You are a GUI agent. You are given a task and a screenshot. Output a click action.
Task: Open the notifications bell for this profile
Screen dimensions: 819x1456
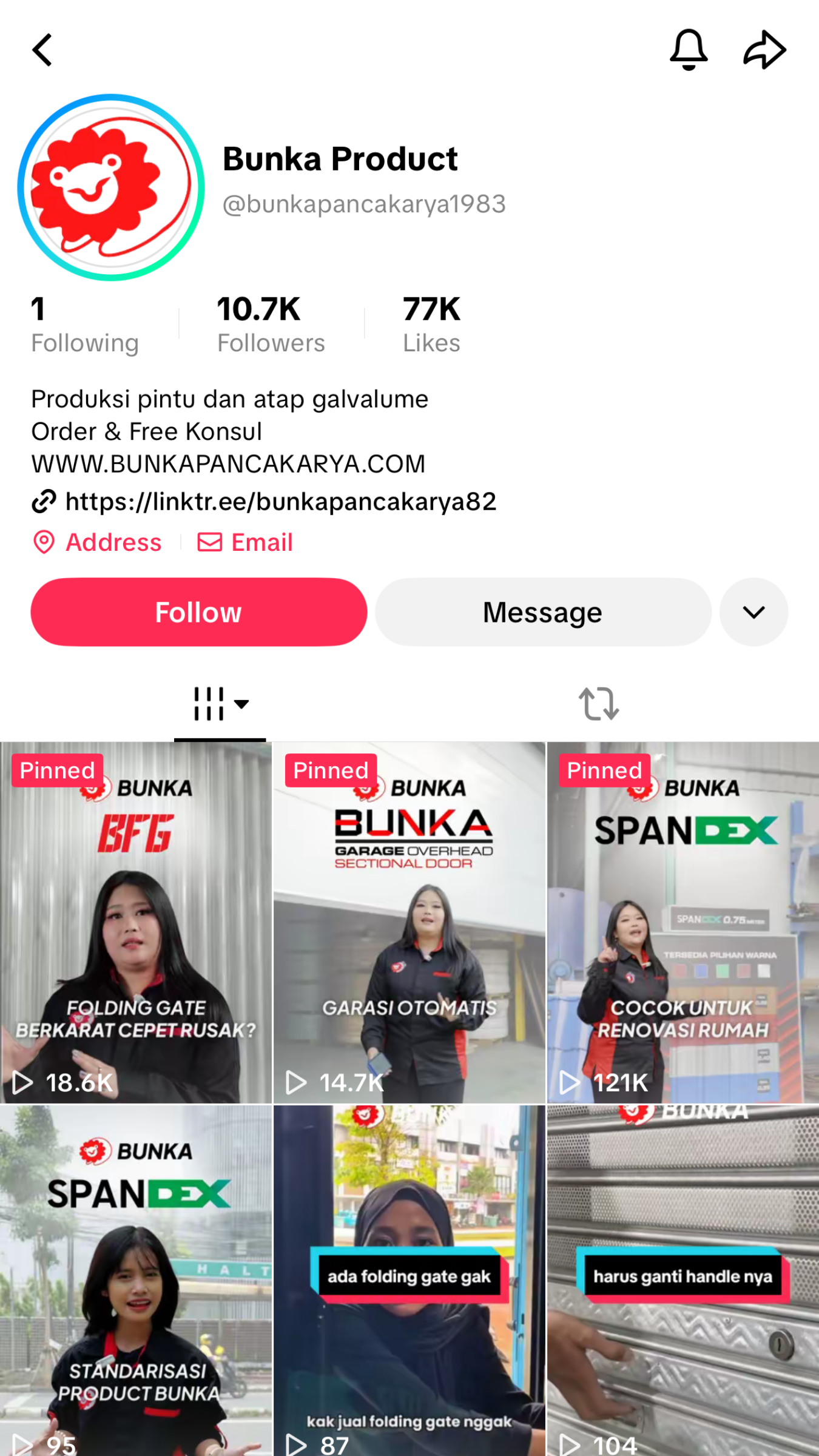coord(689,50)
